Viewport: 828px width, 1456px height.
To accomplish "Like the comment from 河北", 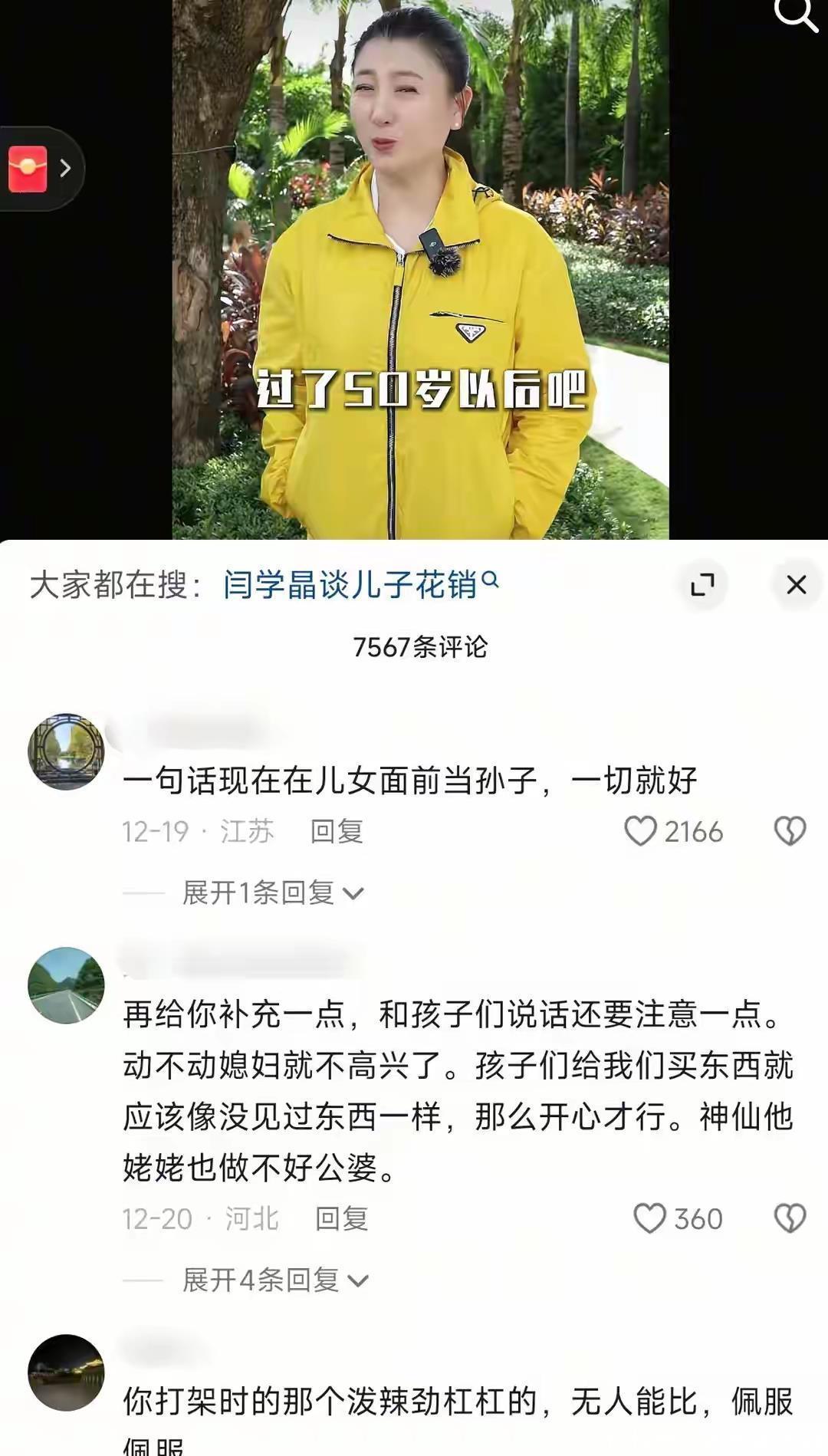I will click(649, 1218).
